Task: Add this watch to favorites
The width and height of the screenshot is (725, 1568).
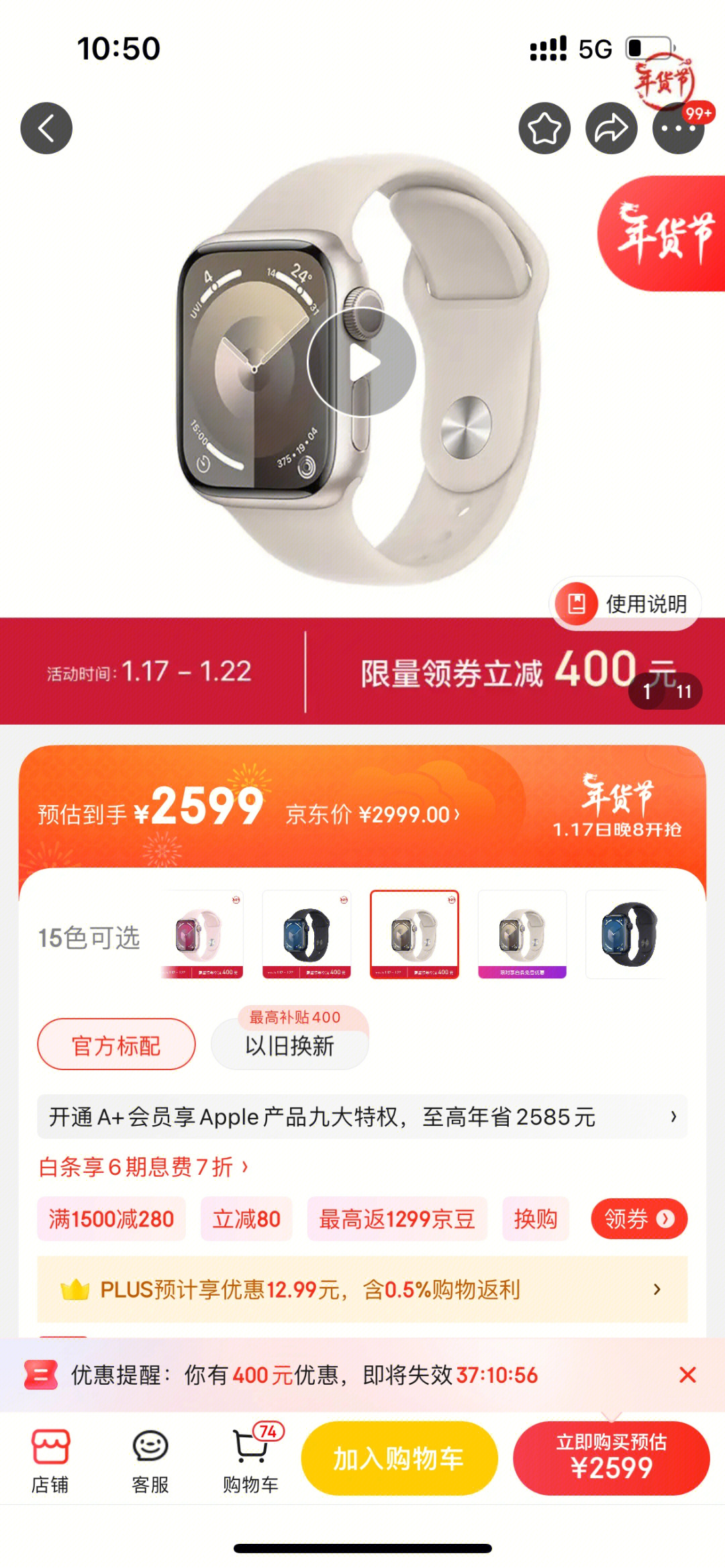Action: [x=544, y=128]
